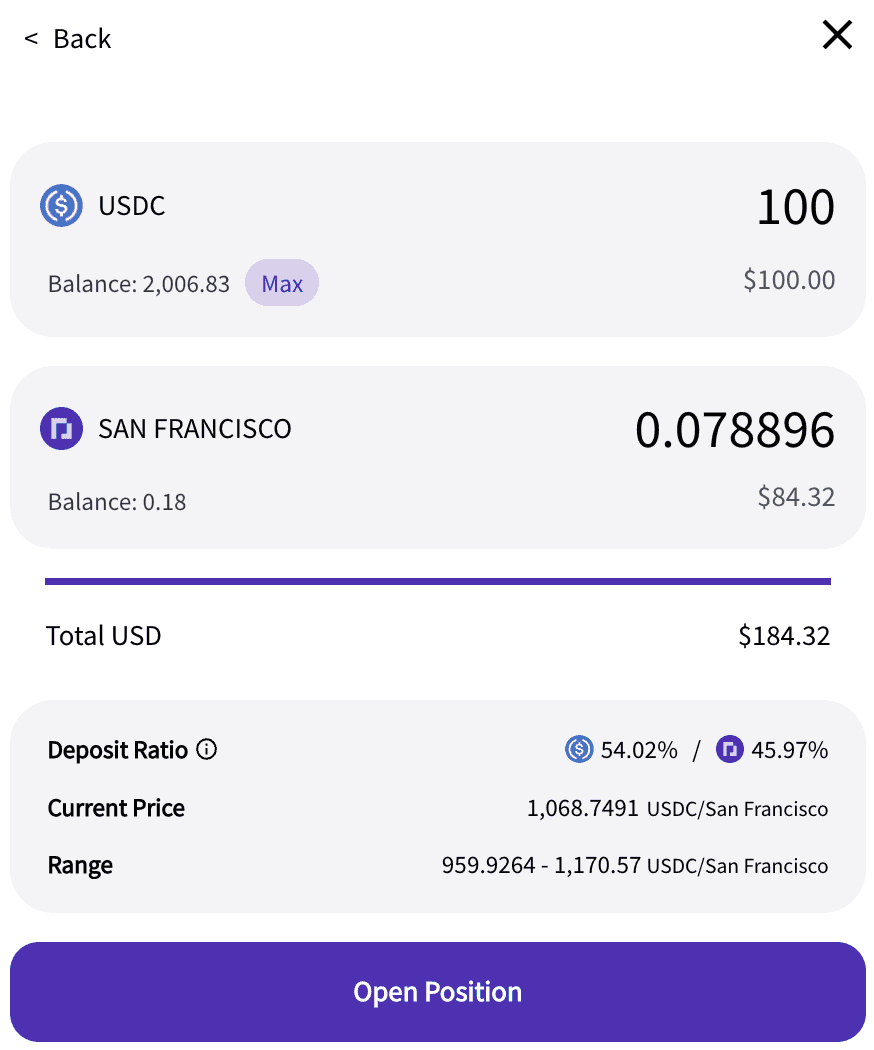Go back to the previous step

68,39
